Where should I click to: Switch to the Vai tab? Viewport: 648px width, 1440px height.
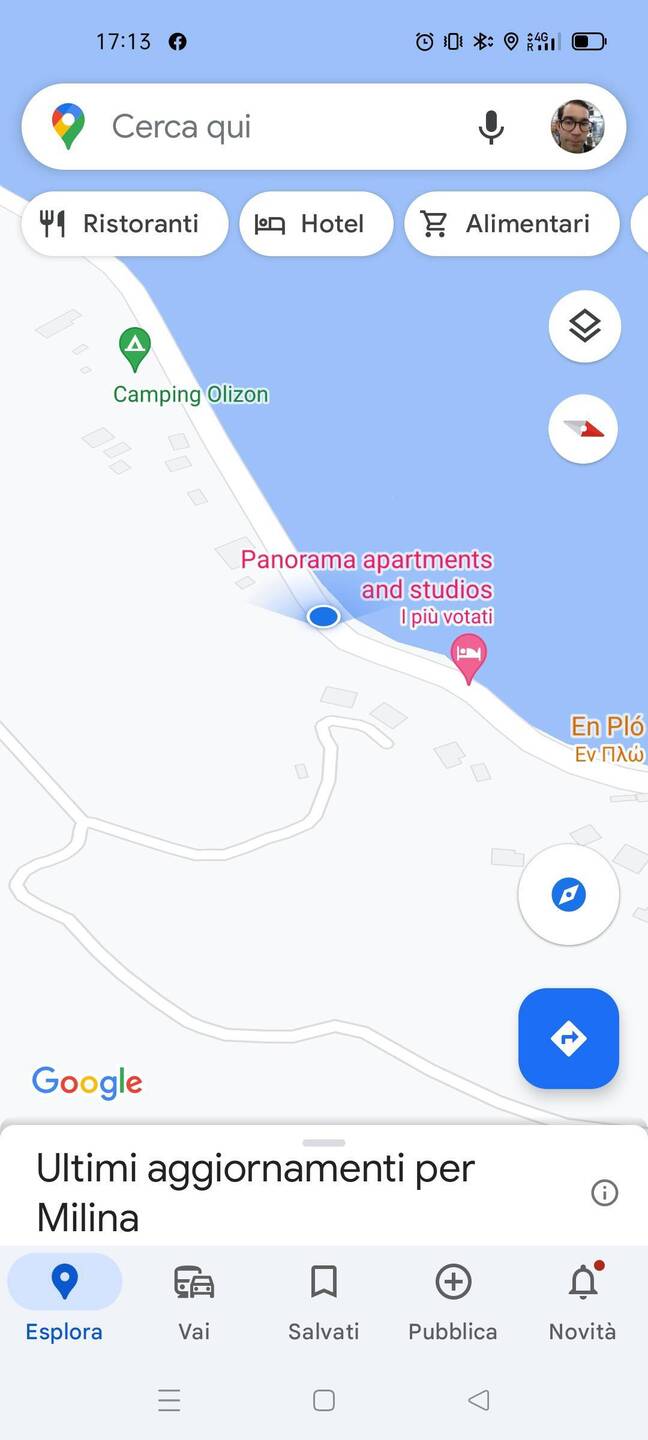point(194,1300)
